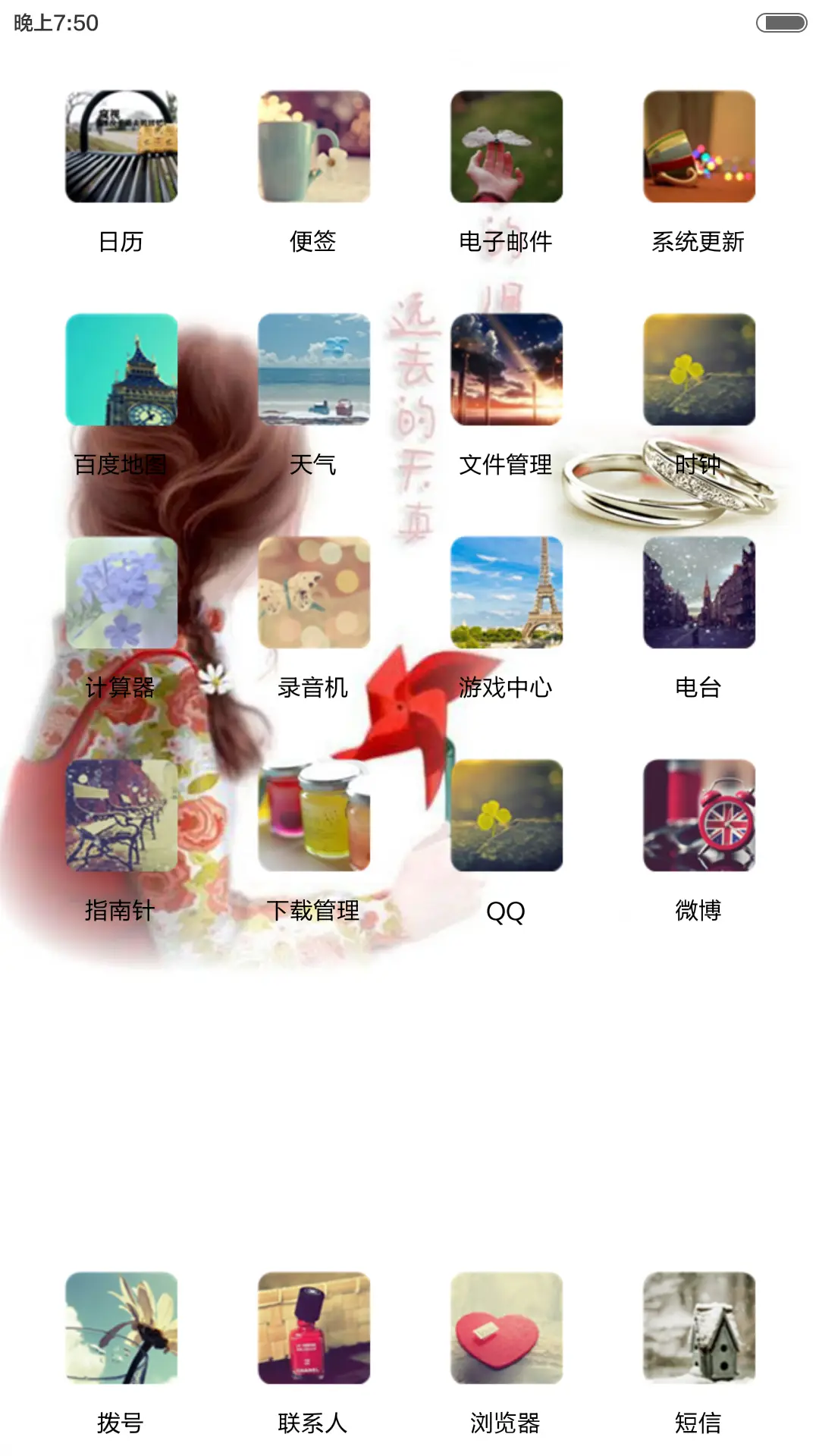Open the Calendar (日历) app

point(121,149)
